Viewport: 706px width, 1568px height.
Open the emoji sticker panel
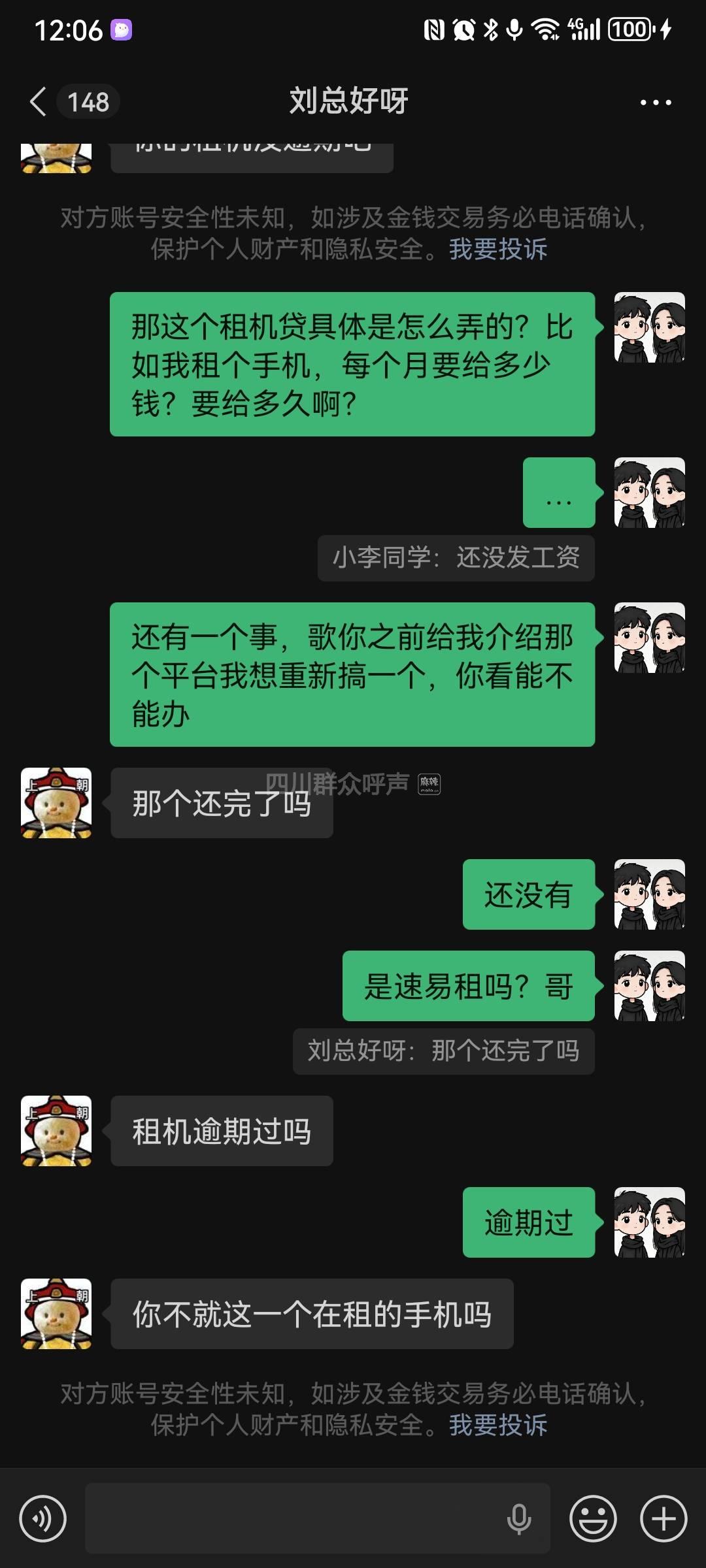[x=593, y=1518]
